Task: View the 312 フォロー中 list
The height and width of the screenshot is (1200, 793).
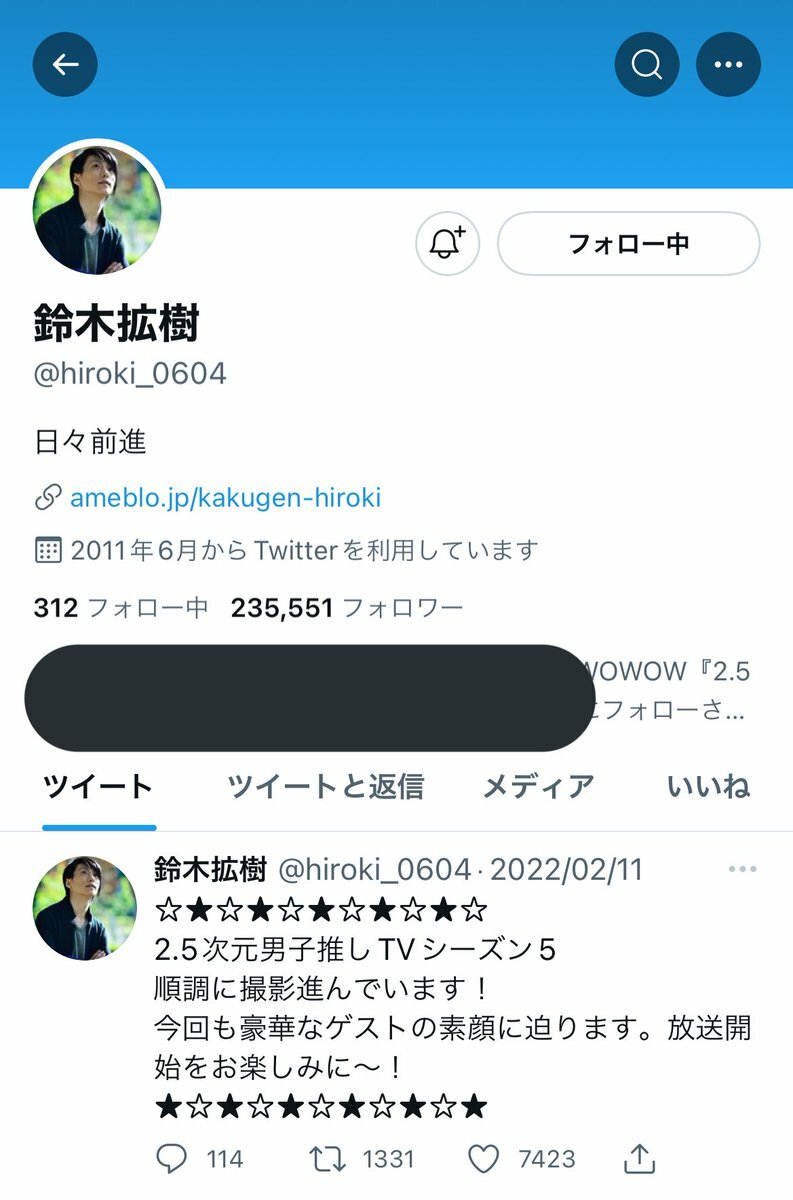Action: (120, 607)
